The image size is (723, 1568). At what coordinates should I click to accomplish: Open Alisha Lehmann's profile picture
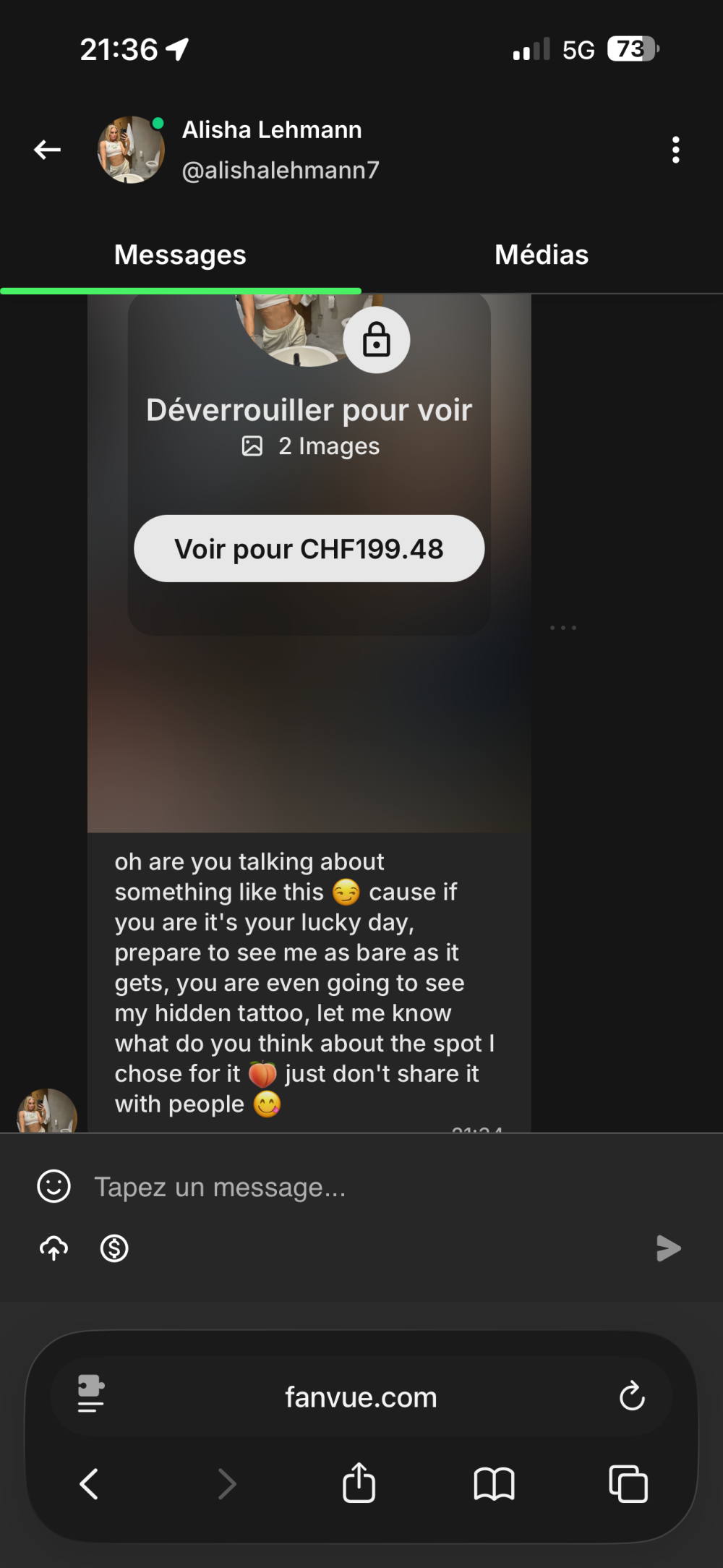131,150
